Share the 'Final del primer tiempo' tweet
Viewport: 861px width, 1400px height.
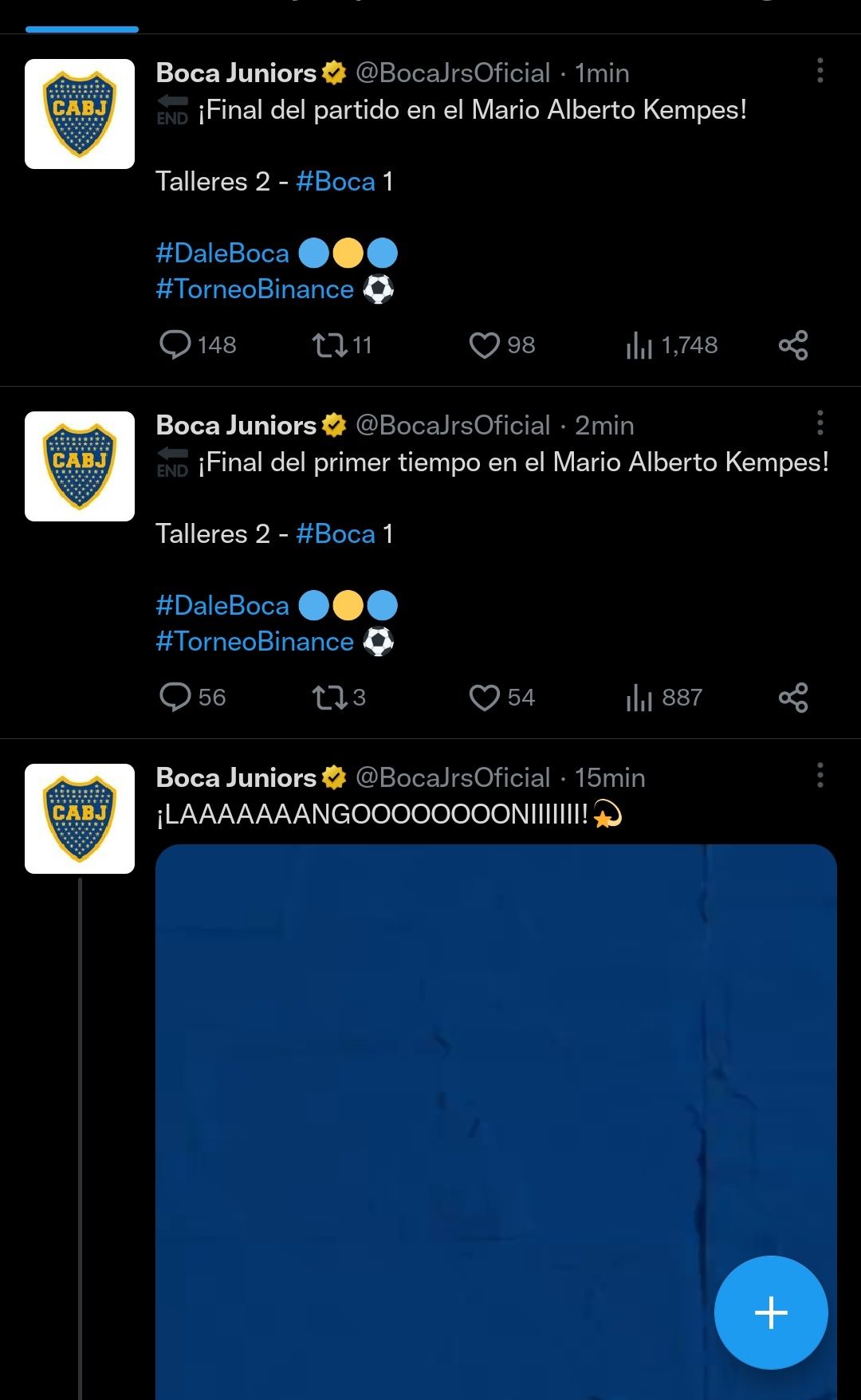coord(792,697)
